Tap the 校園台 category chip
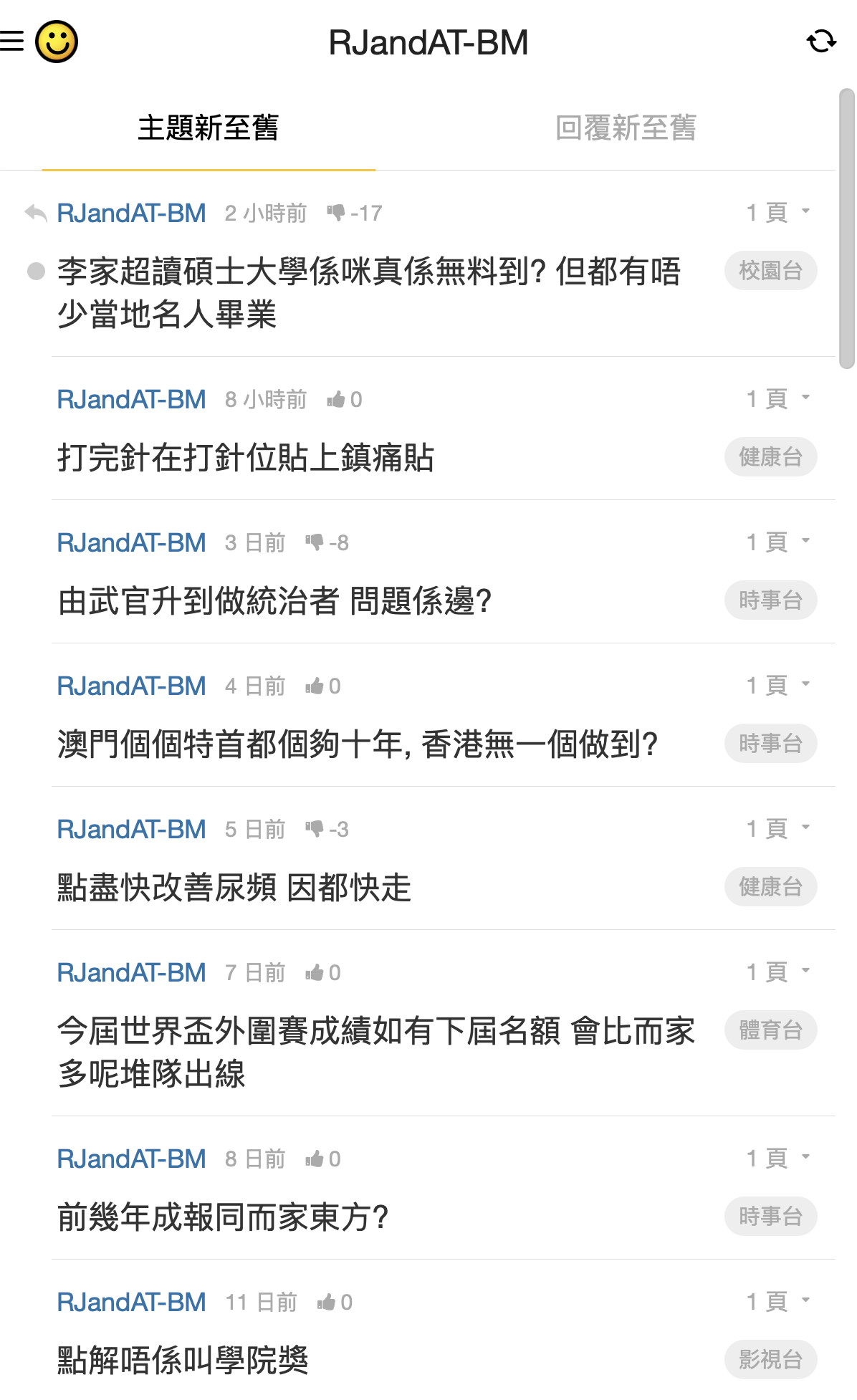Image resolution: width=857 pixels, height=1400 pixels. point(770,271)
